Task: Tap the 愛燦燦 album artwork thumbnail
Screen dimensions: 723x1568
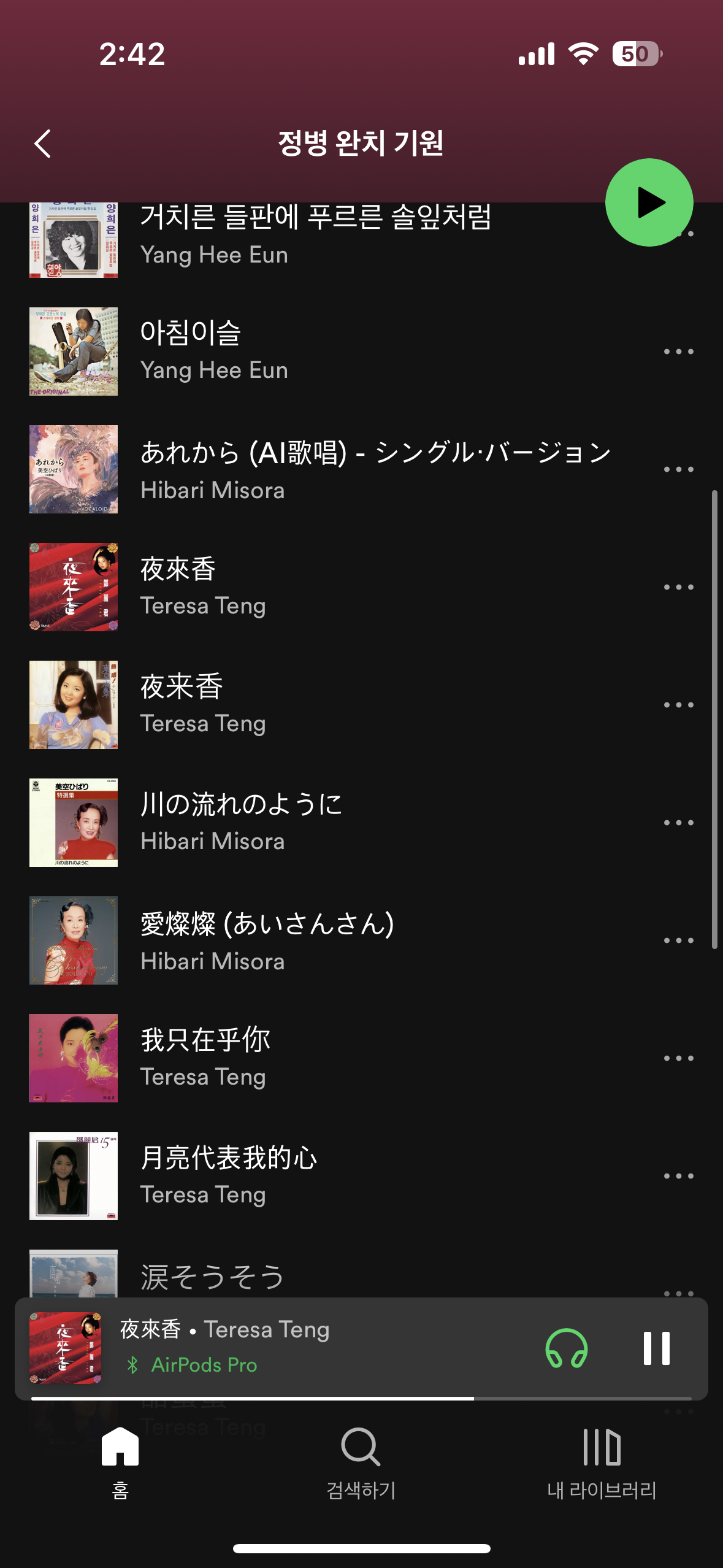Action: pyautogui.click(x=73, y=939)
